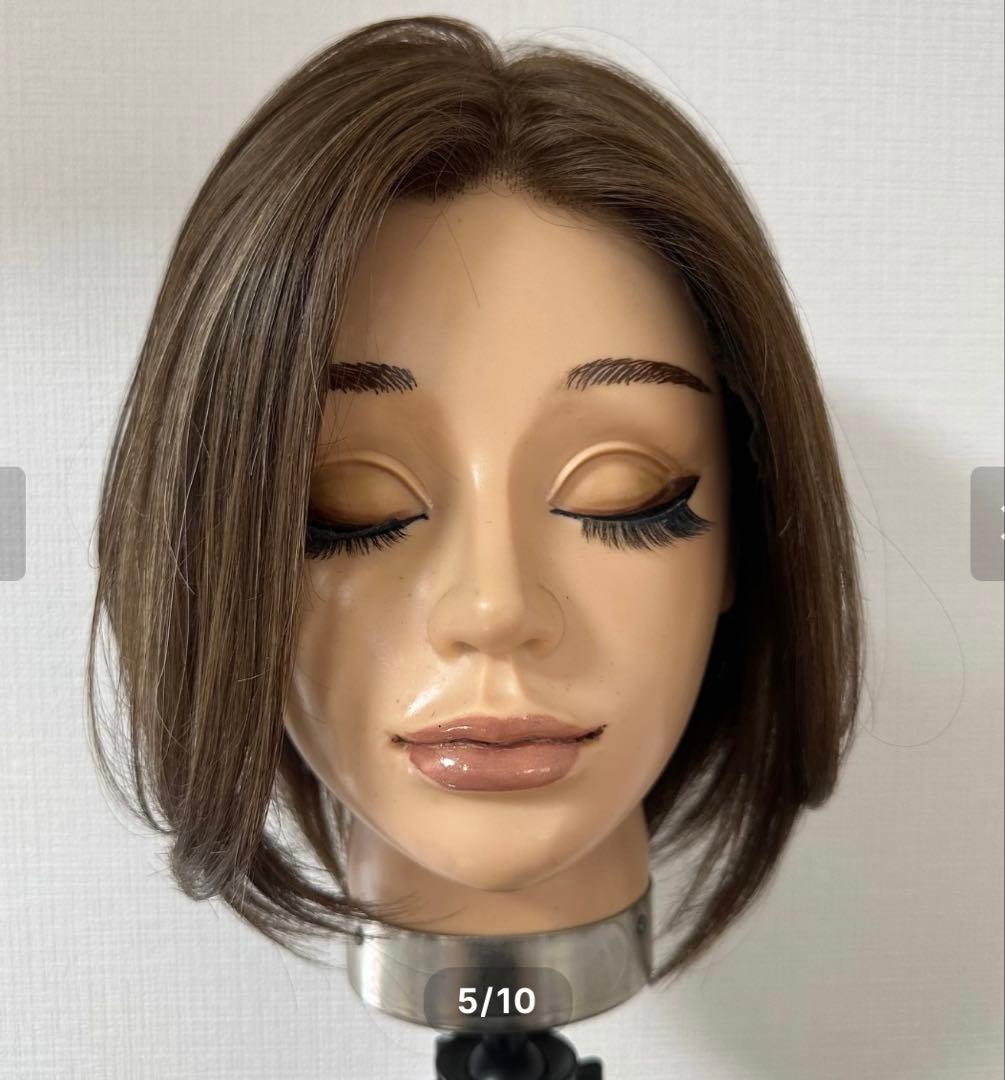Go to the next product photo
This screenshot has width=1005, height=1080.
[988, 524]
